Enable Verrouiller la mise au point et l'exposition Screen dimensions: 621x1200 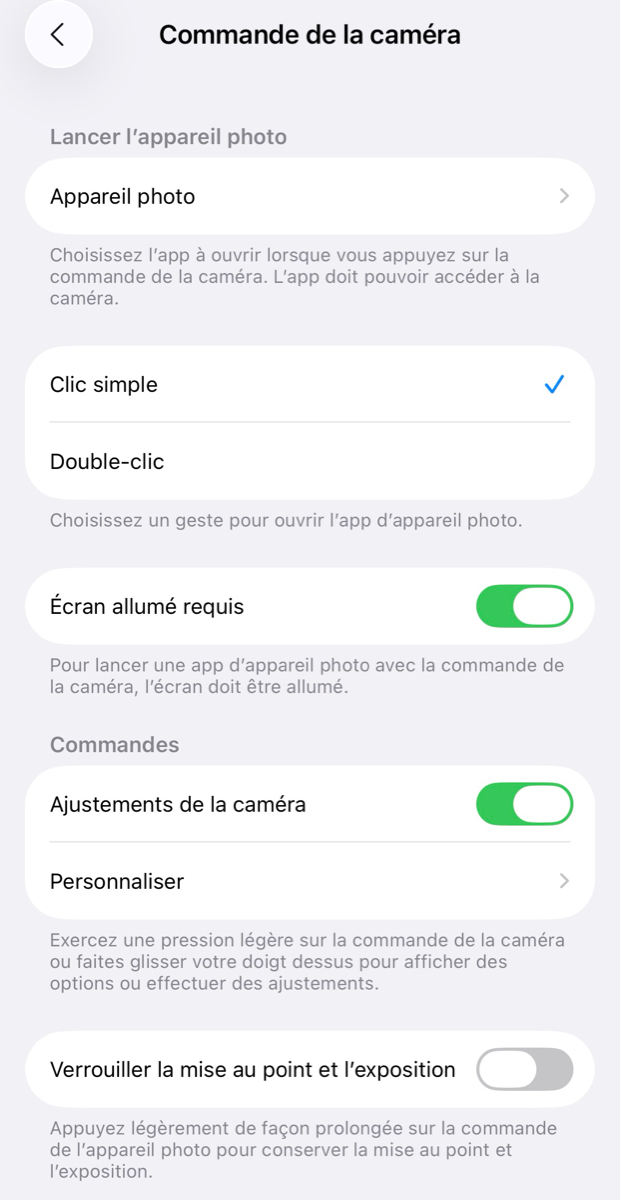point(524,1070)
